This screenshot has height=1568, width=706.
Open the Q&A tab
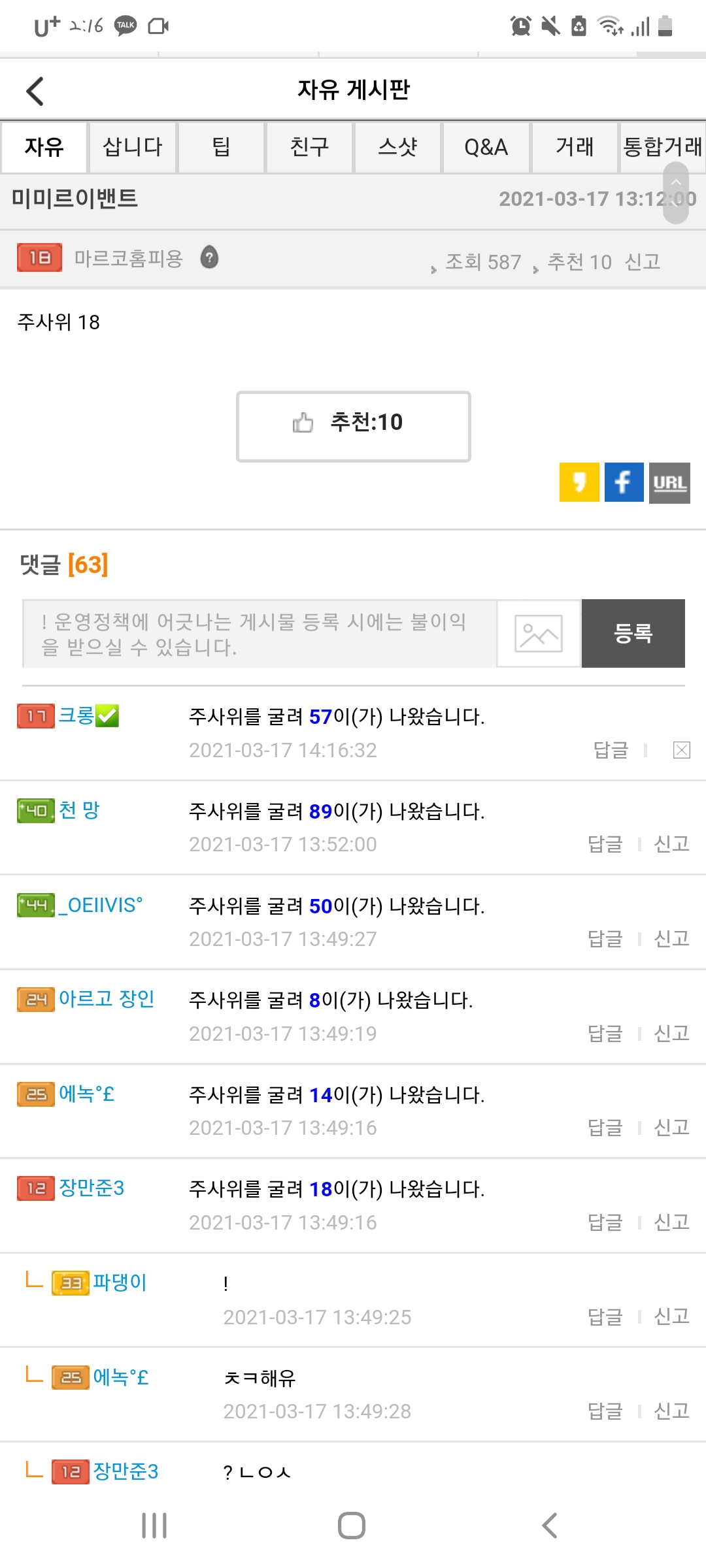tap(486, 147)
